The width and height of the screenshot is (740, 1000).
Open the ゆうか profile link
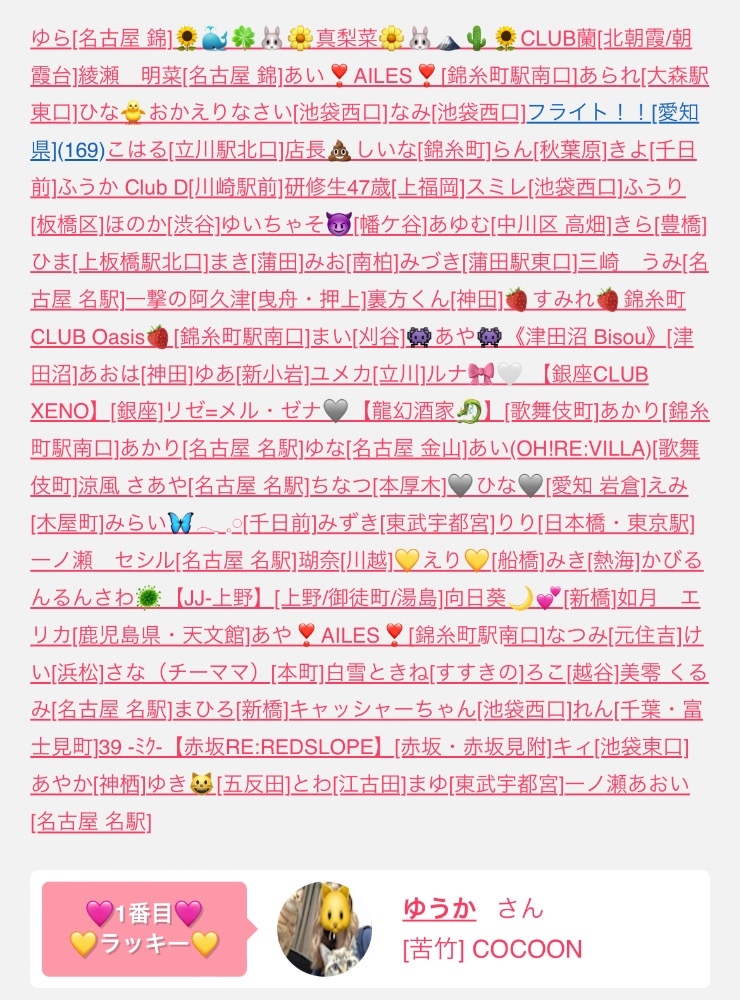[439, 908]
